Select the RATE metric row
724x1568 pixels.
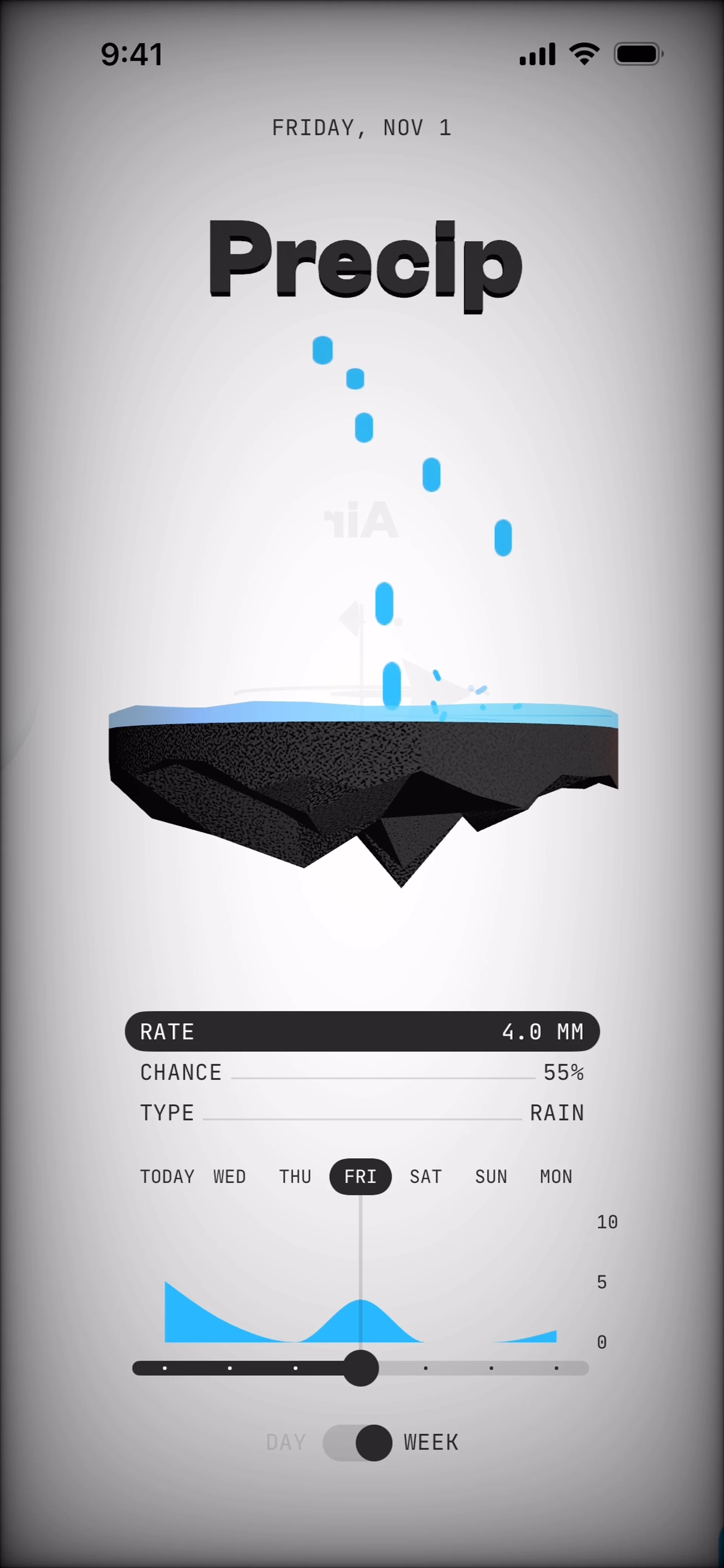(x=362, y=1031)
